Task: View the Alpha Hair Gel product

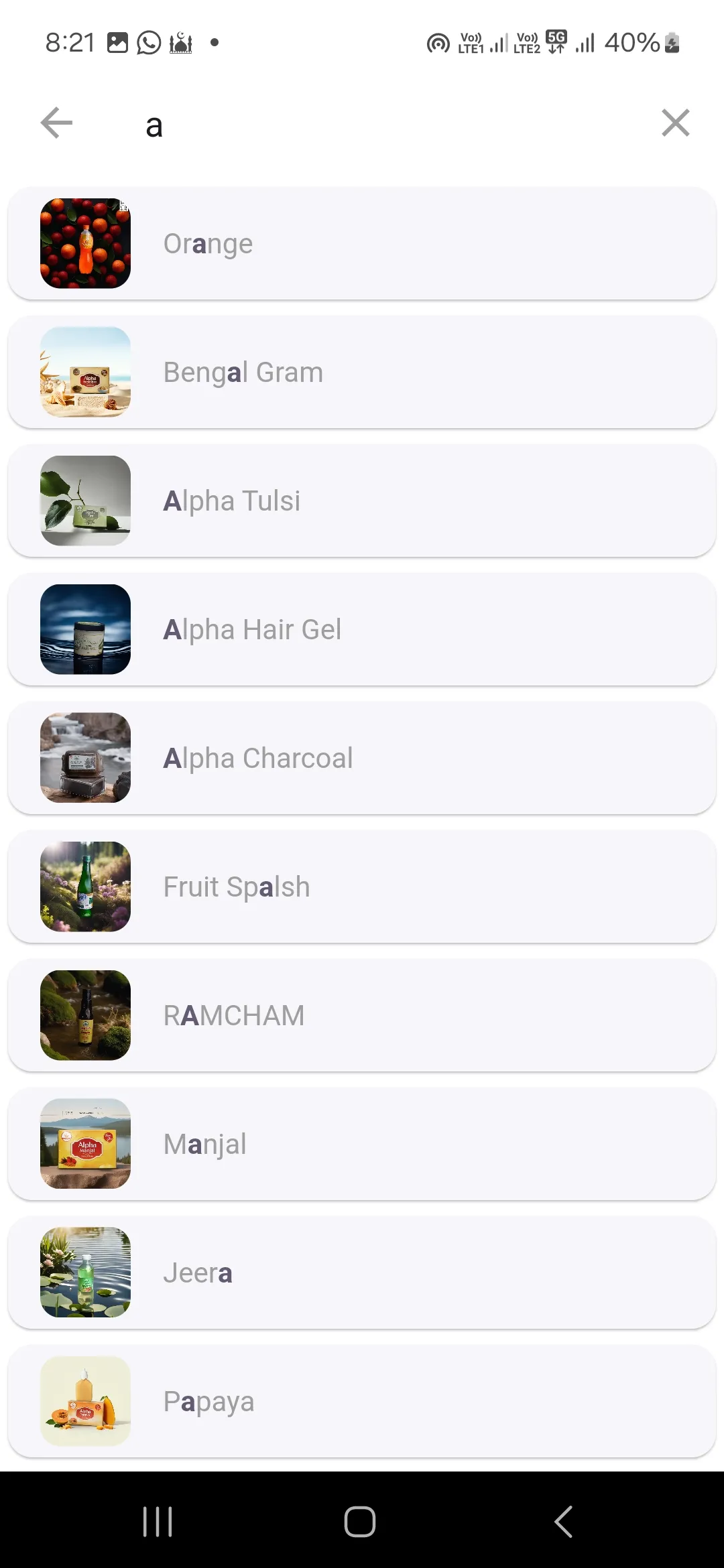Action: click(362, 629)
